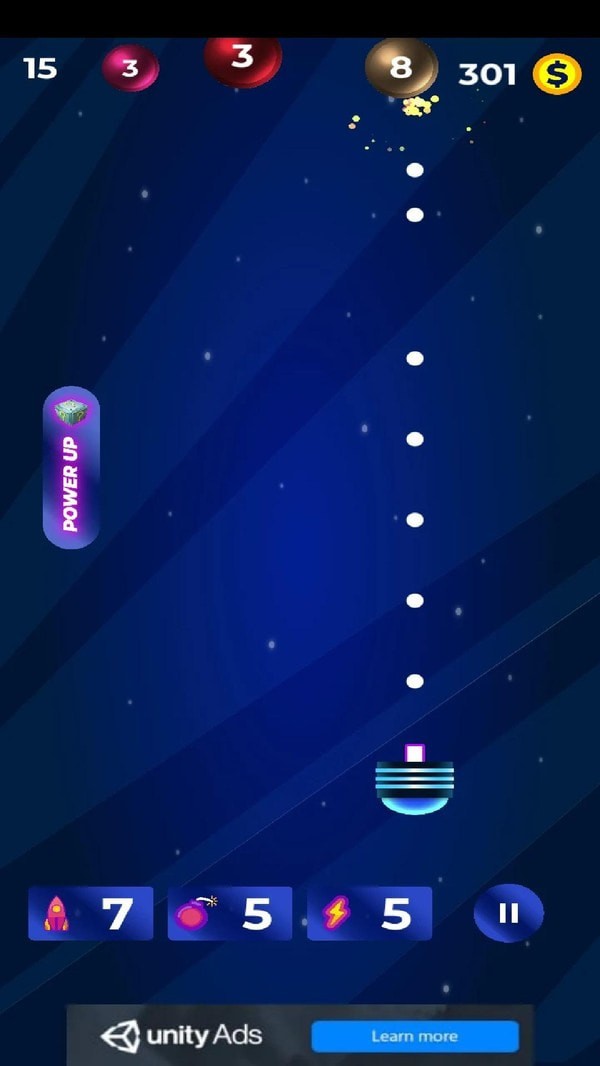Use the bomb power-up
600x1066 pixels.
(230, 913)
